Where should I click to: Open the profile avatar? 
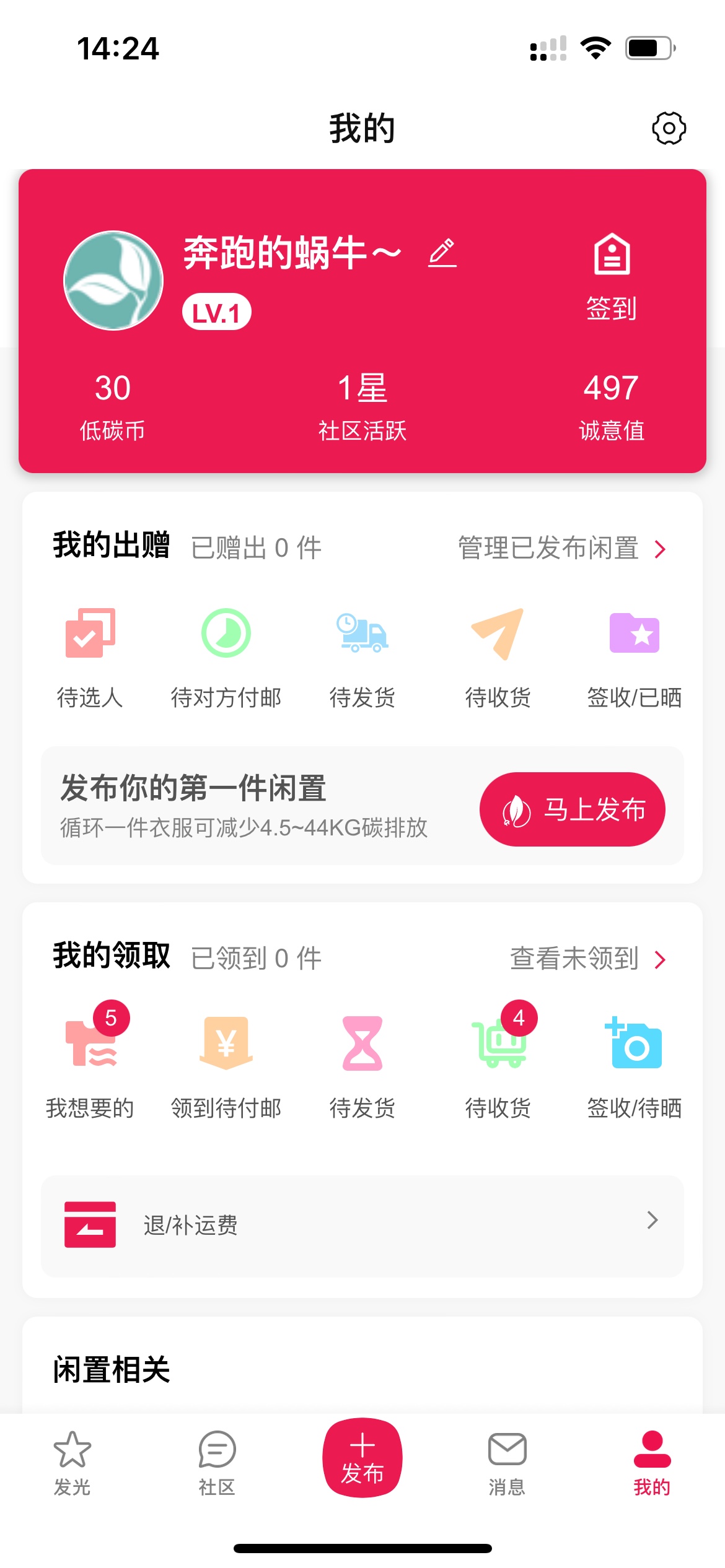click(x=113, y=281)
